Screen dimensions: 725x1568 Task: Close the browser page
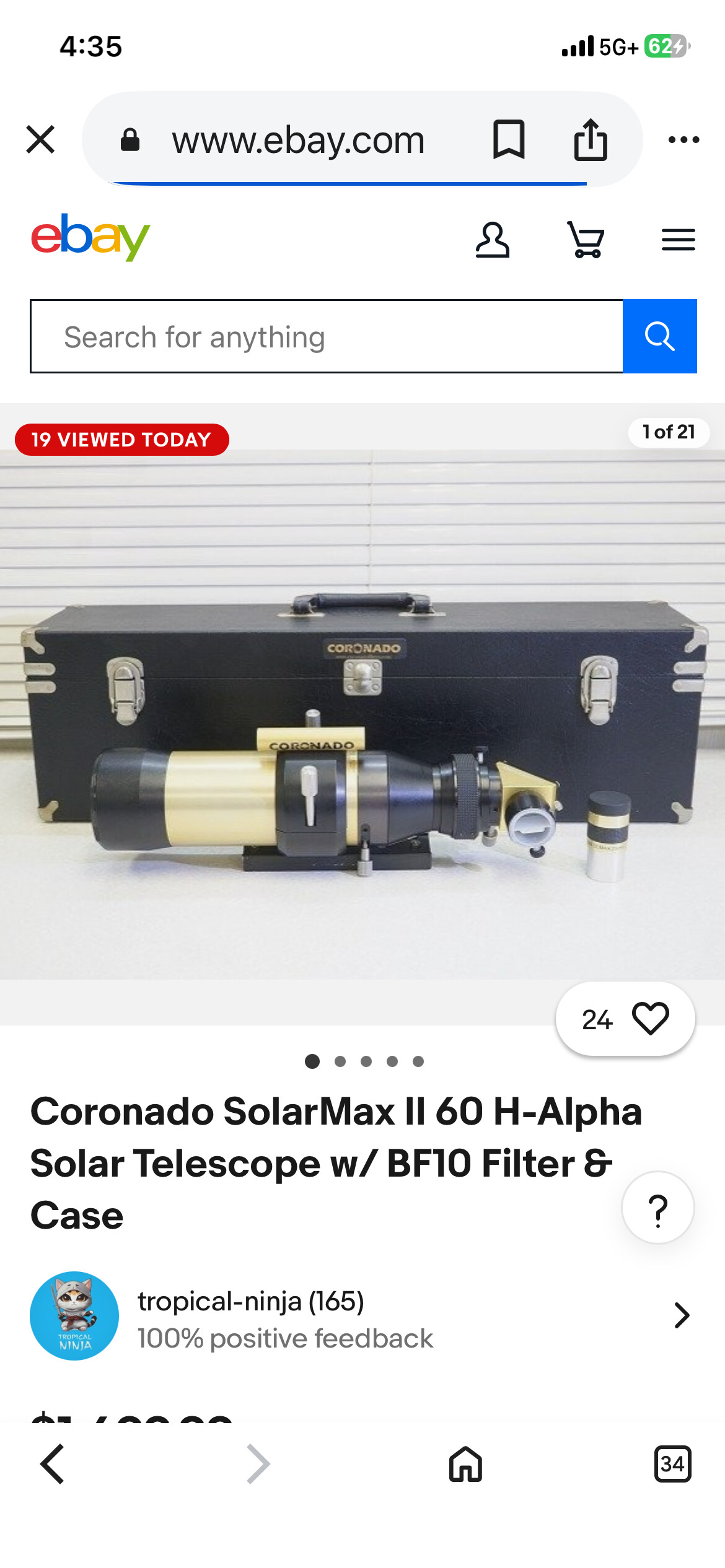[41, 139]
